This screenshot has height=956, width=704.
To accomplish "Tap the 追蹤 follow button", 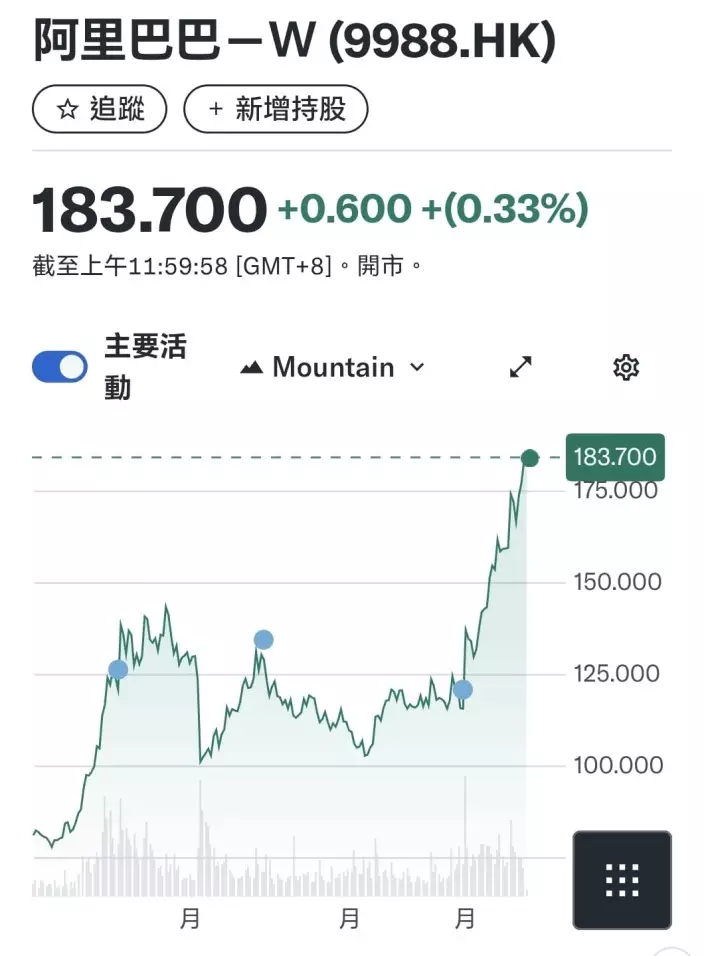I will [100, 109].
